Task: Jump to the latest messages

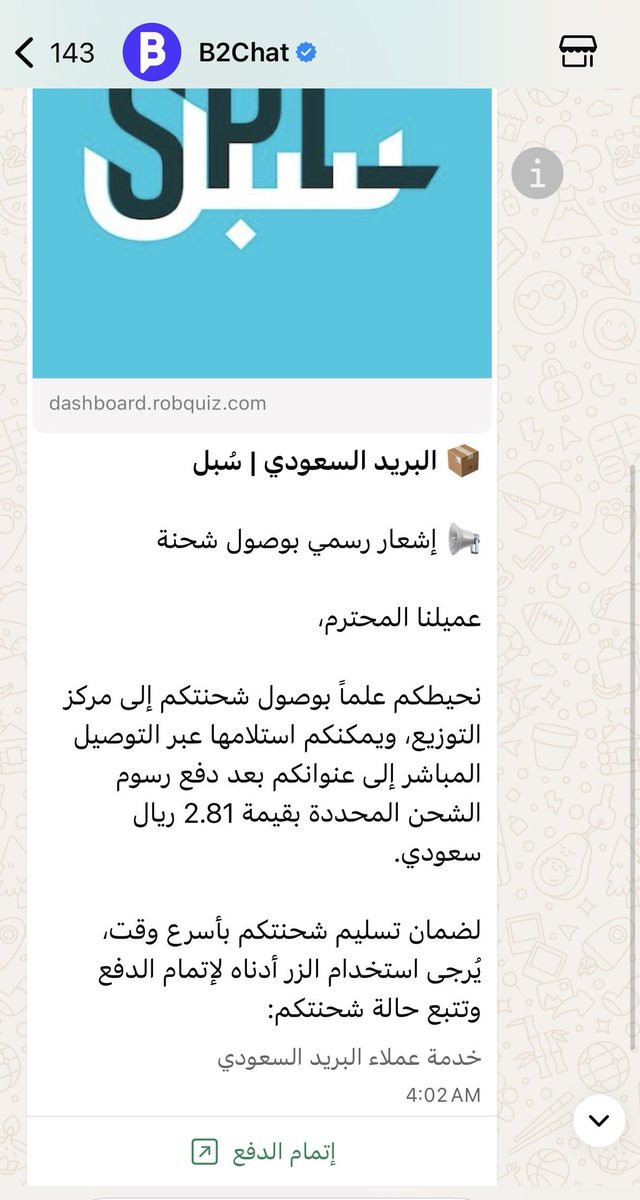Action: [x=599, y=1120]
